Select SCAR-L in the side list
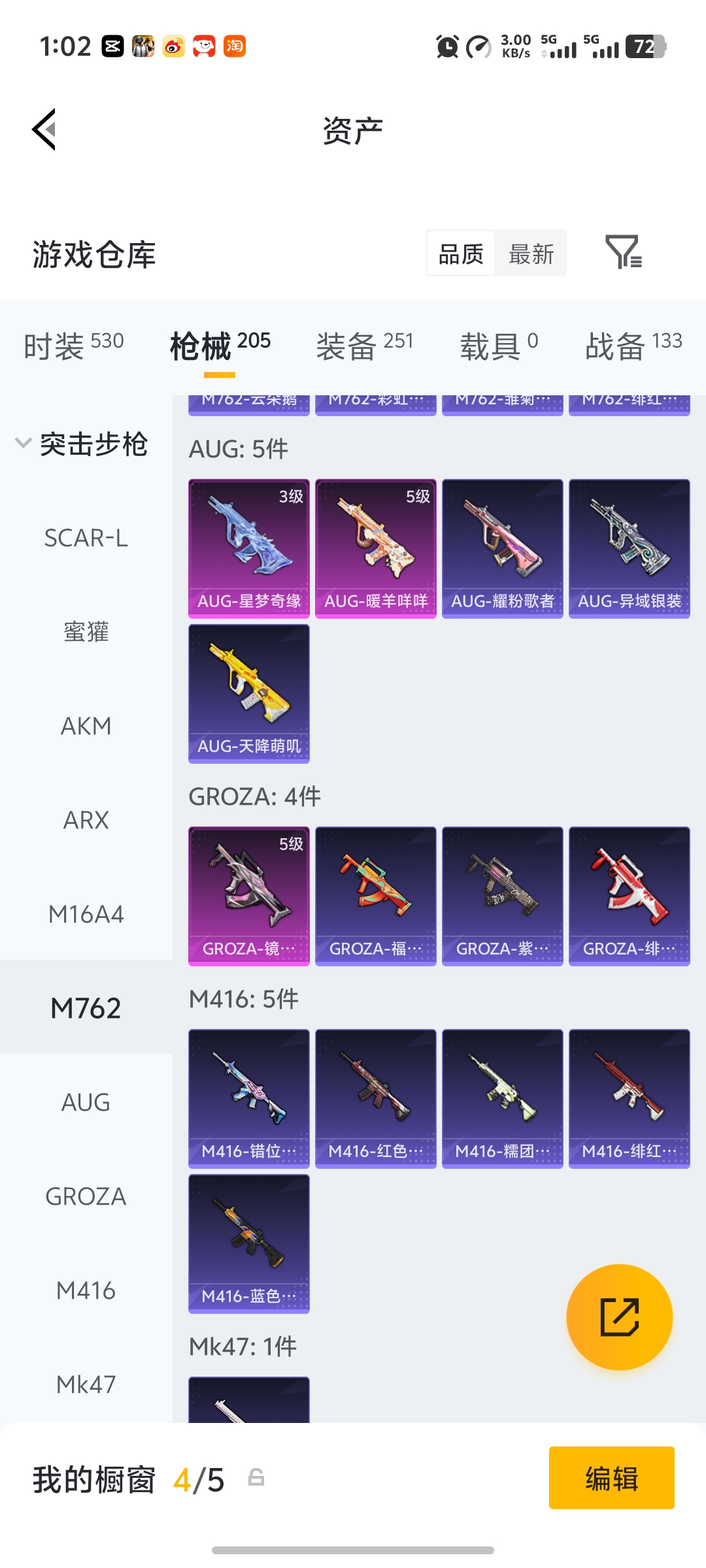The image size is (706, 1568). 86,538
